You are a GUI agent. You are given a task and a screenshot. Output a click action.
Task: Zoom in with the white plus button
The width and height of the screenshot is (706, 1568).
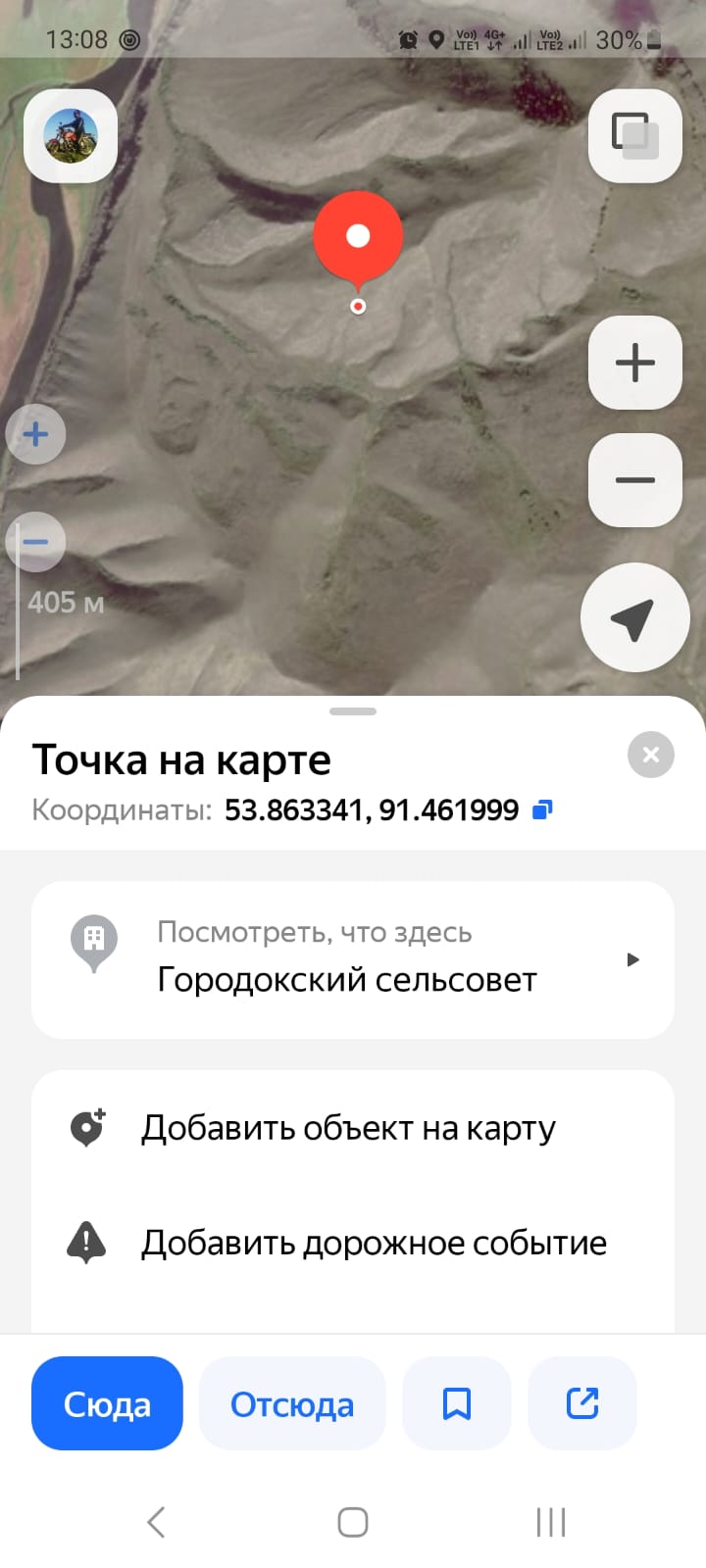tap(634, 363)
